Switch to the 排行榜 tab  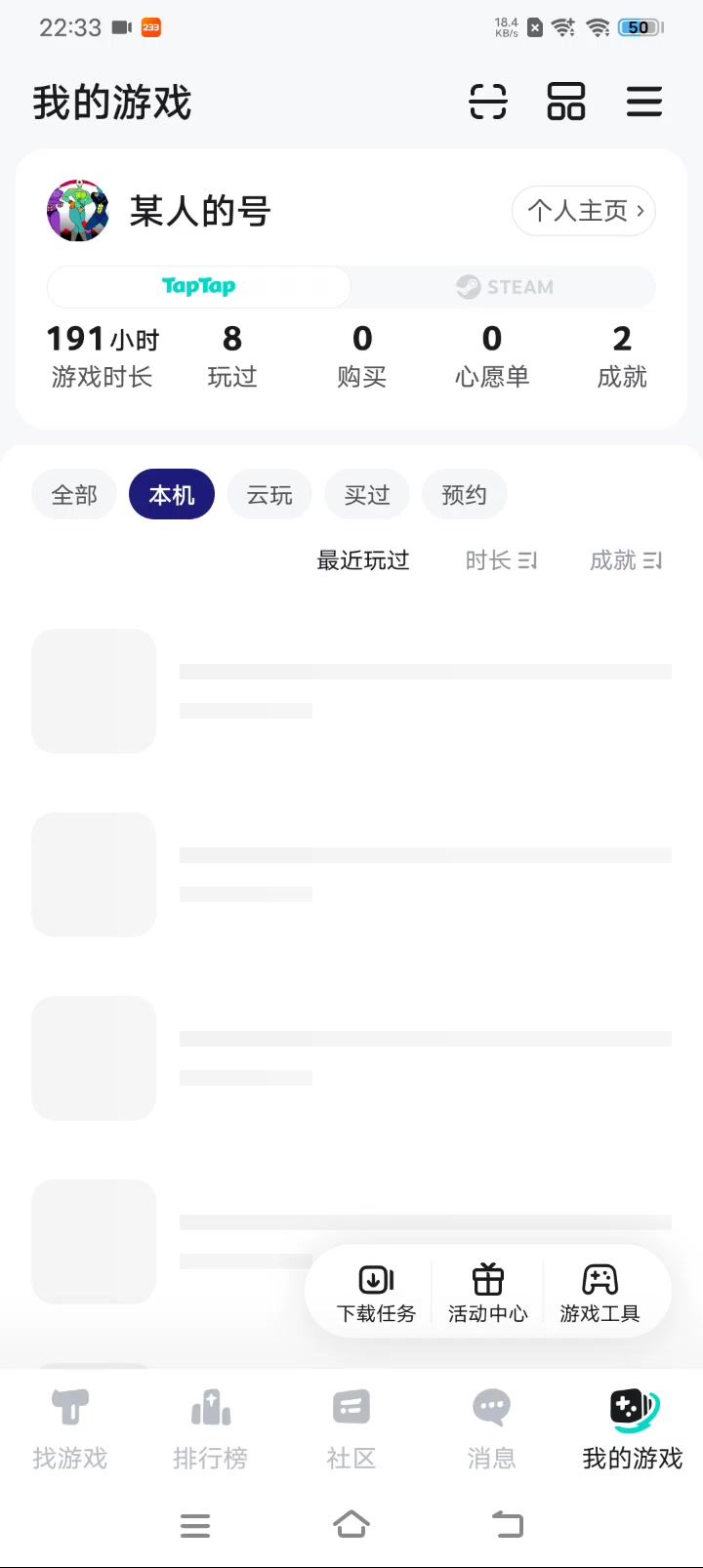pos(211,1429)
